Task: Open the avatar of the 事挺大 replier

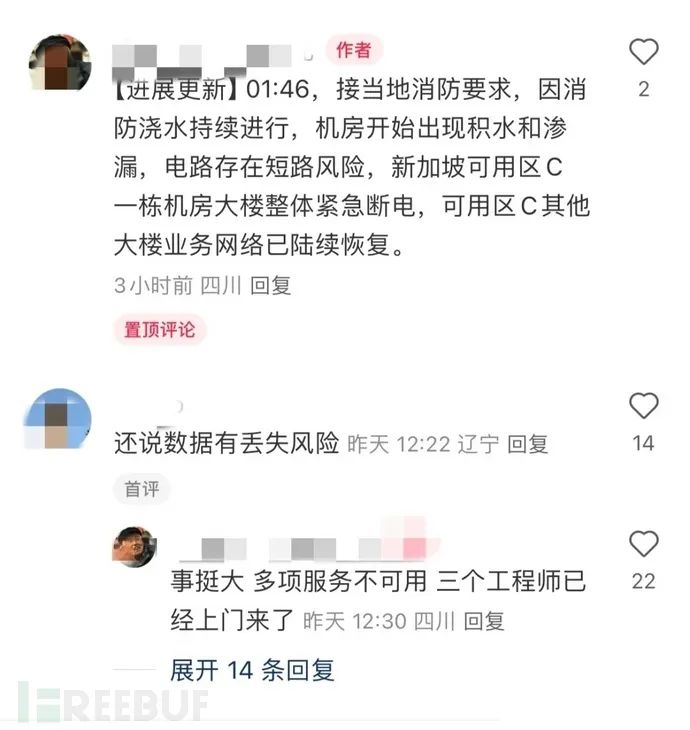Action: pos(135,547)
